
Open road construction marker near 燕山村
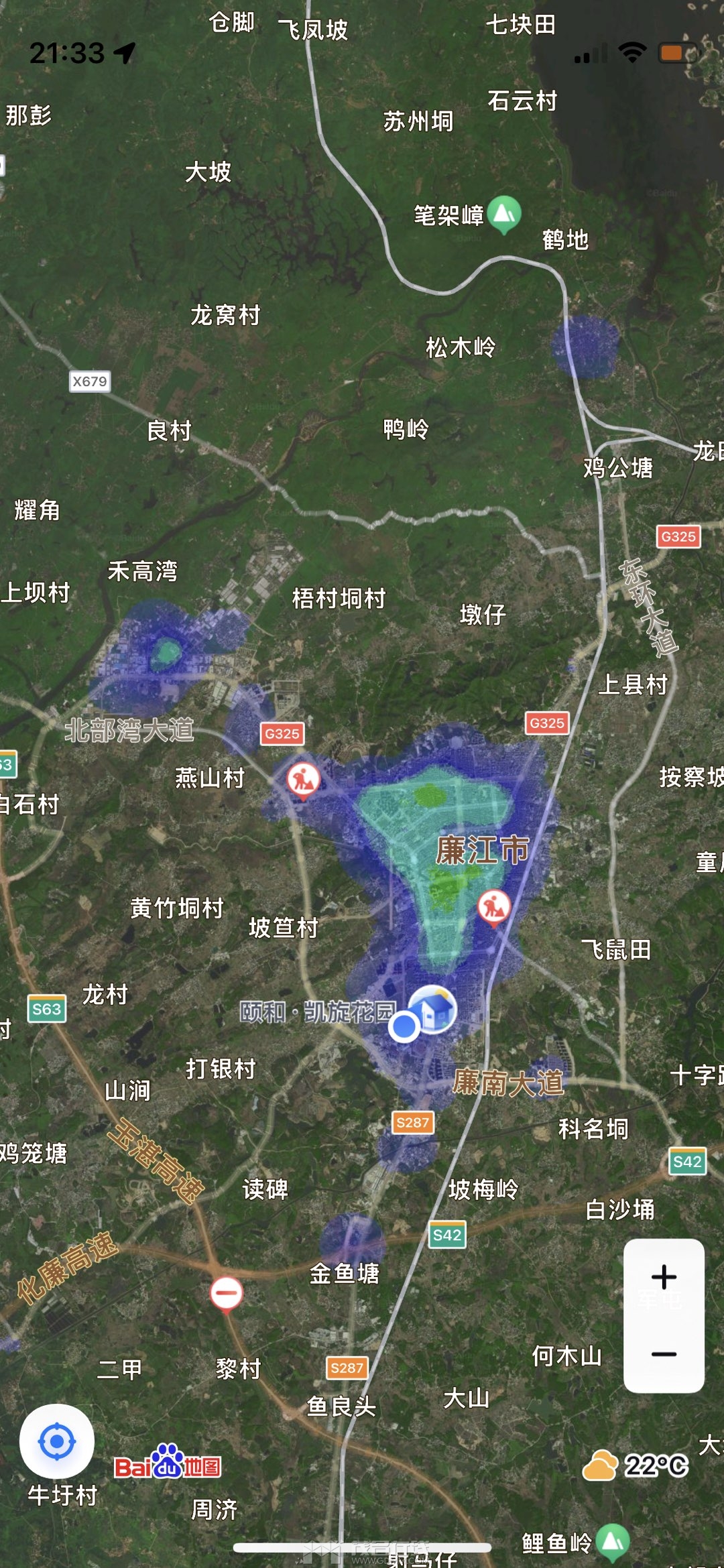[303, 780]
